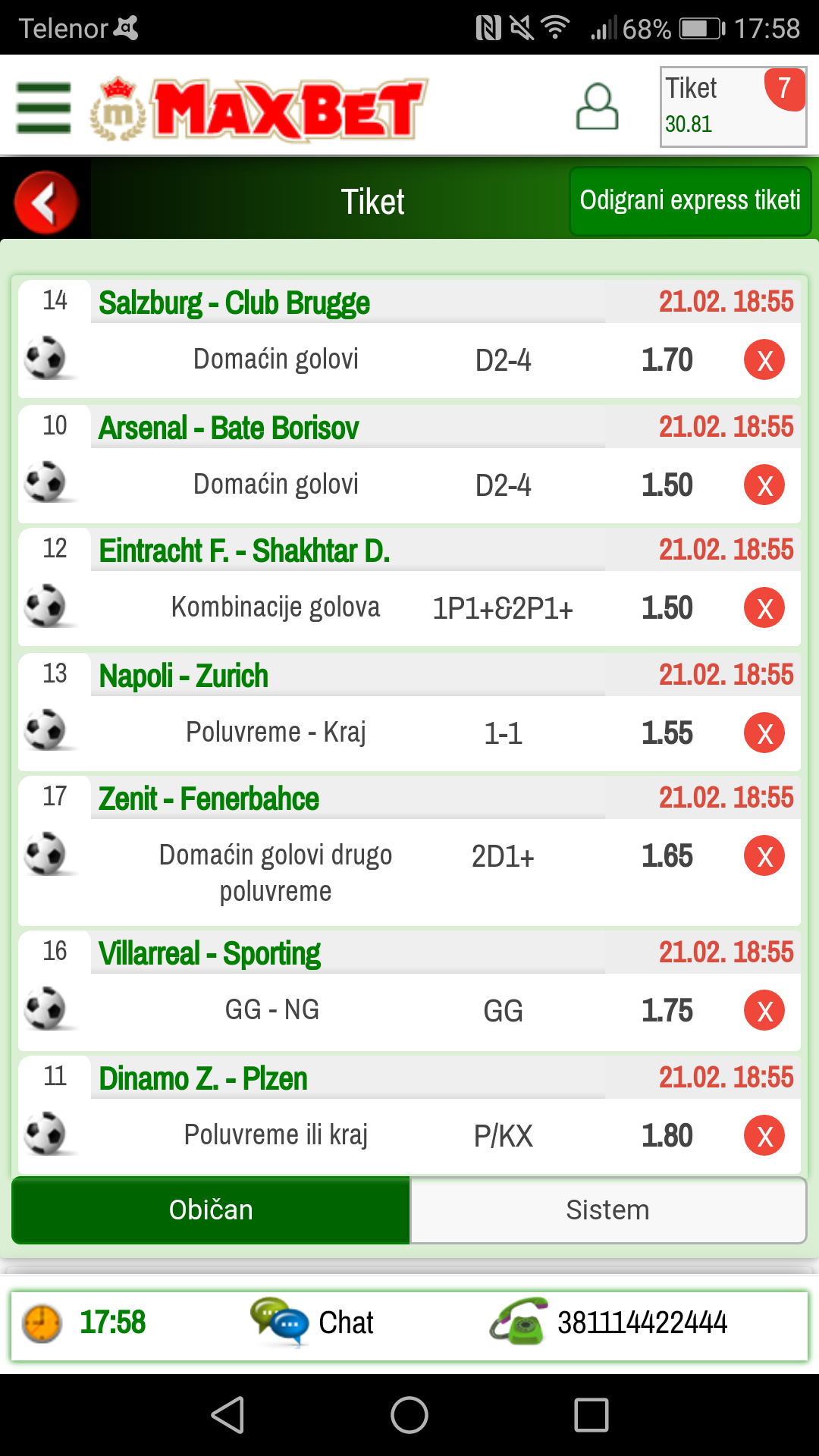The height and width of the screenshot is (1456, 819).
Task: Open Odigrani express tiketi
Action: coord(690,201)
